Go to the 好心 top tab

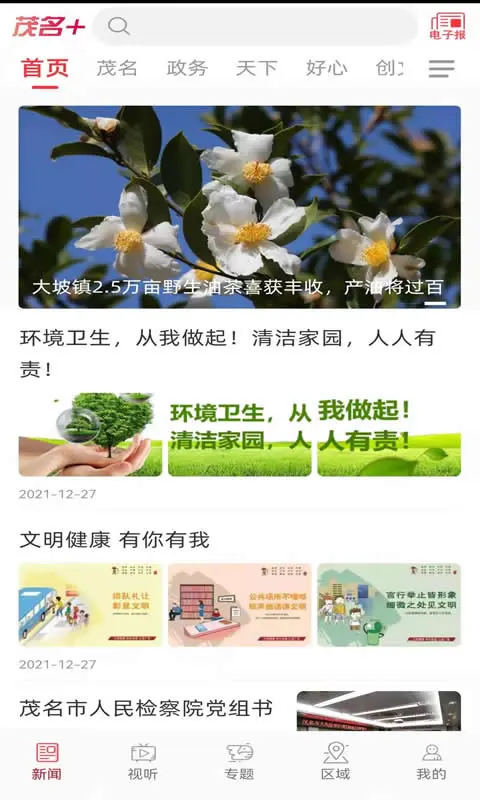point(326,68)
